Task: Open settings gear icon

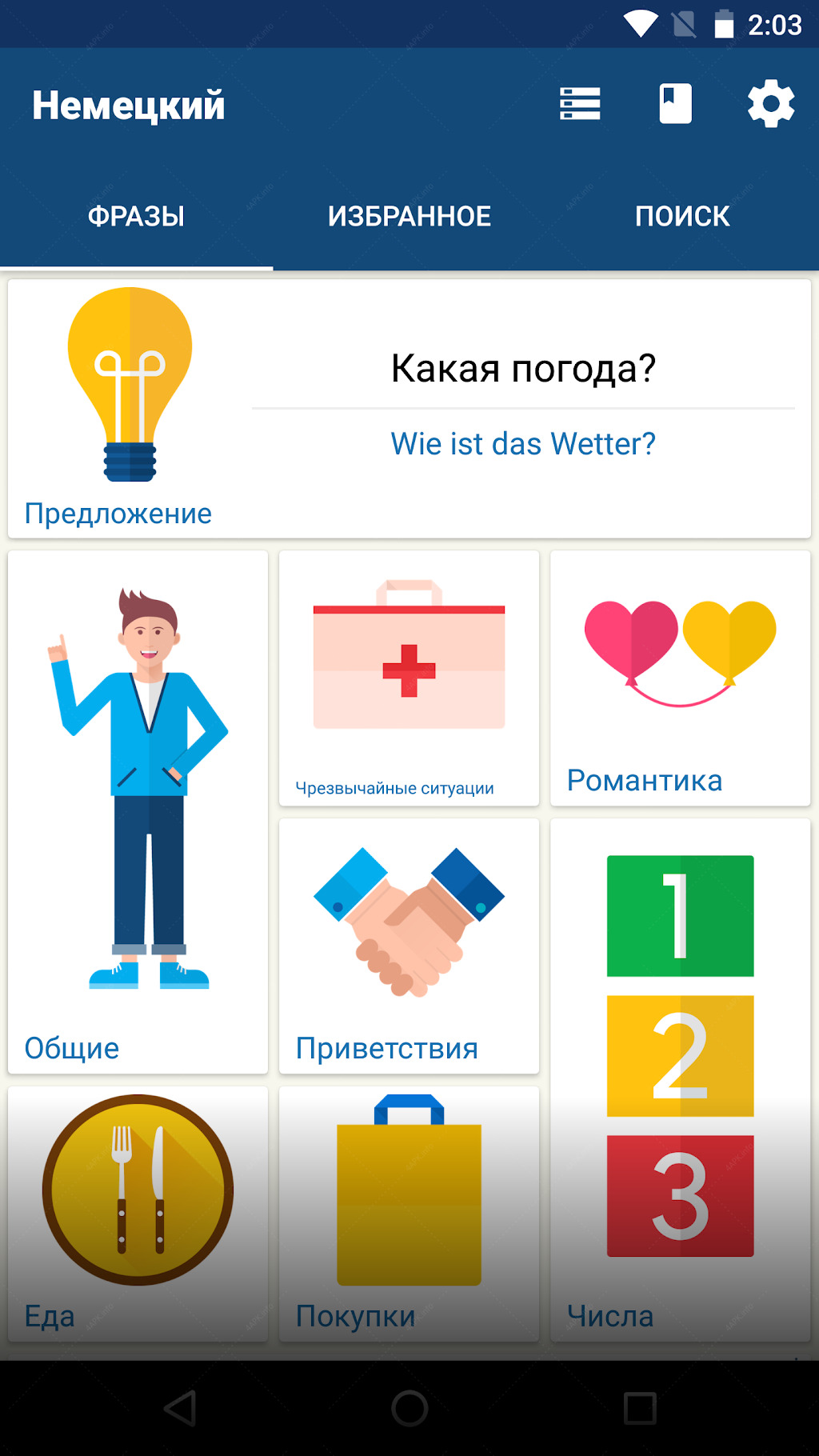Action: click(771, 104)
